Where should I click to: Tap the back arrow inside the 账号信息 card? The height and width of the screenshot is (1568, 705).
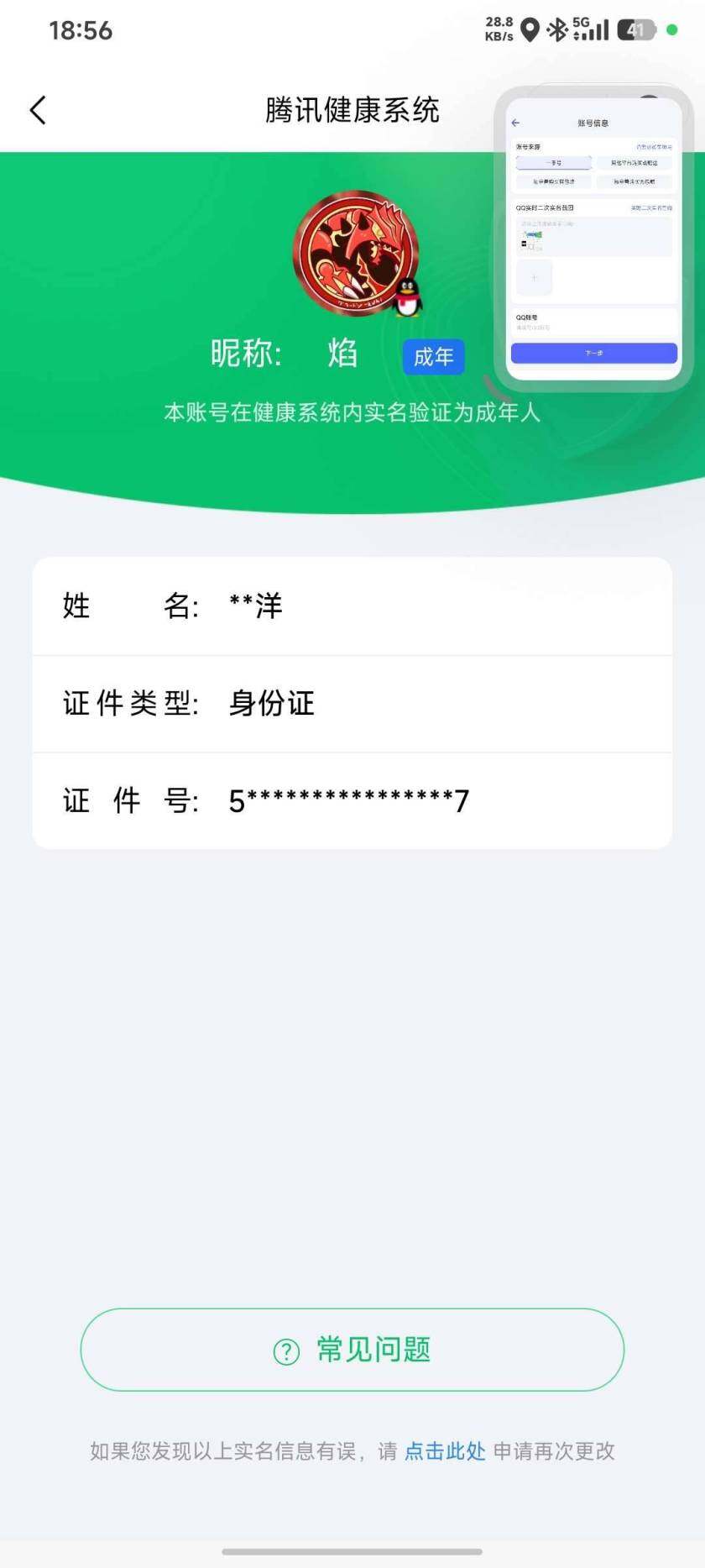point(515,122)
